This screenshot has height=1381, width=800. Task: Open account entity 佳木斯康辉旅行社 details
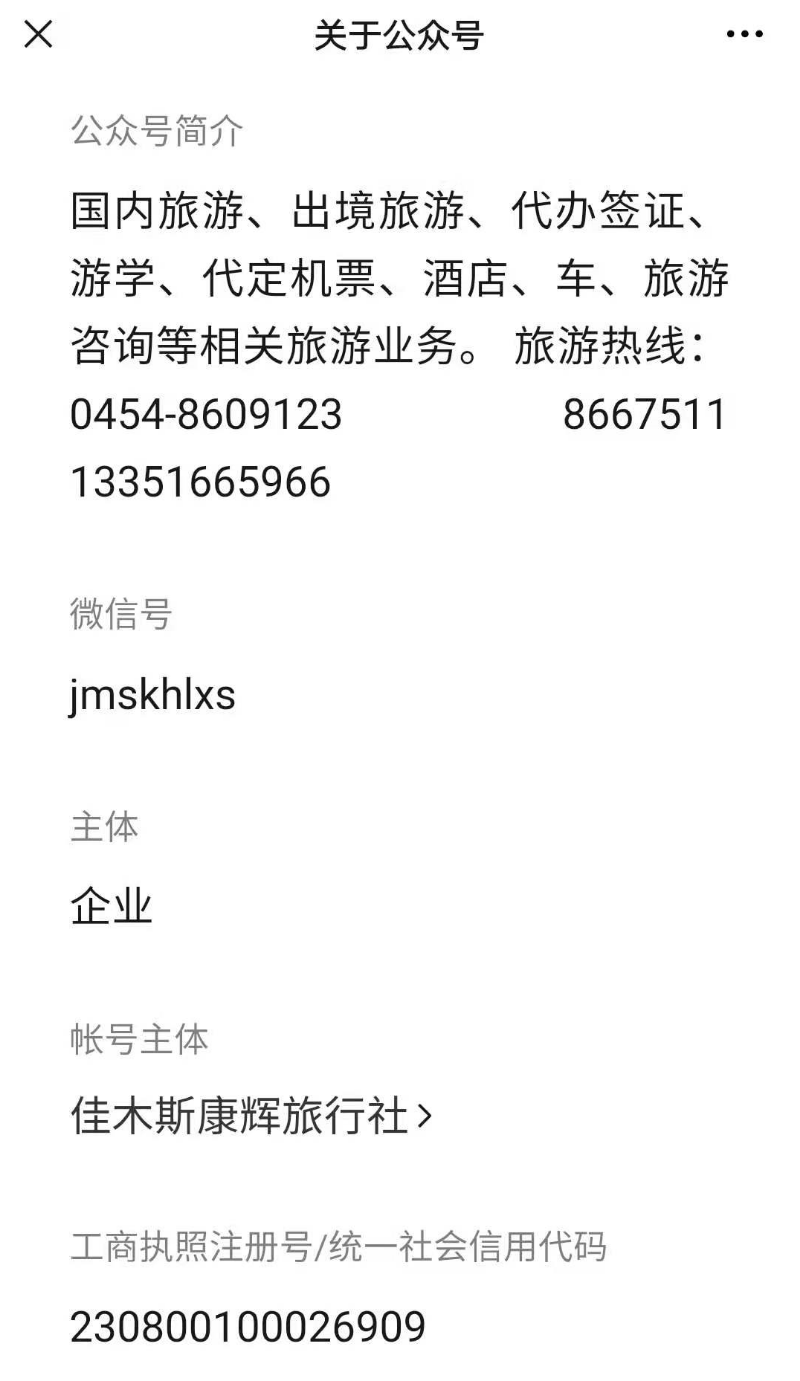[x=251, y=1116]
